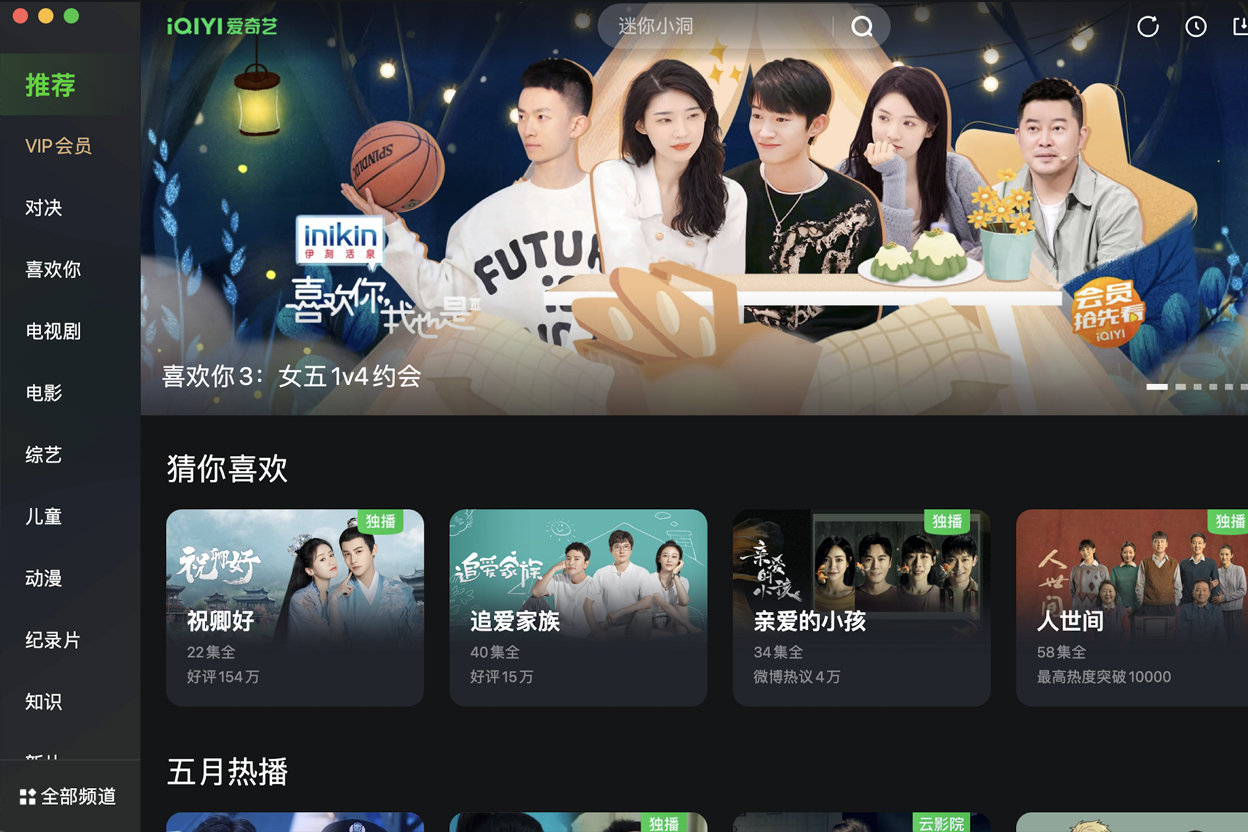Open the 电影 channel
Viewport: 1248px width, 832px height.
click(44, 393)
